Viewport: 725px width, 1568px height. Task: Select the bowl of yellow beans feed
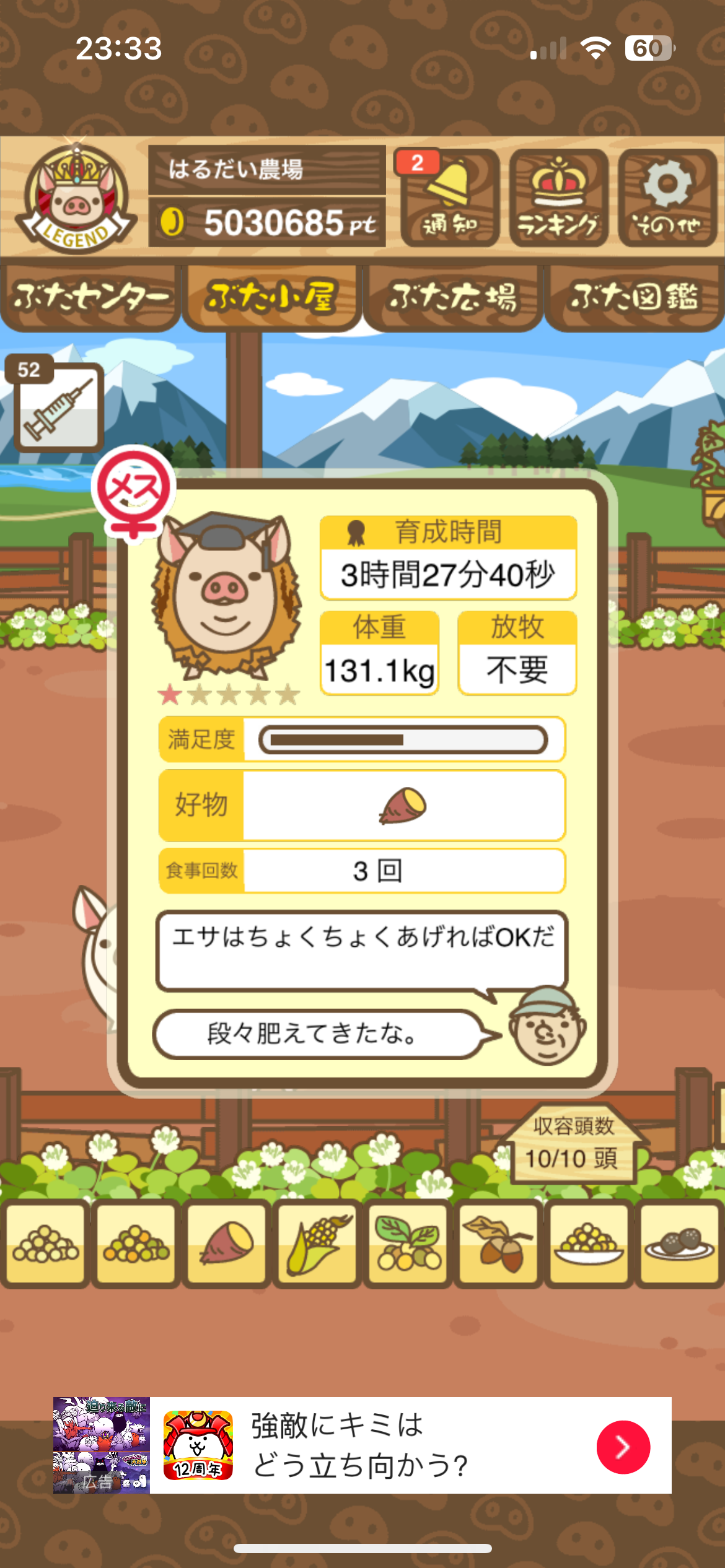589,1244
